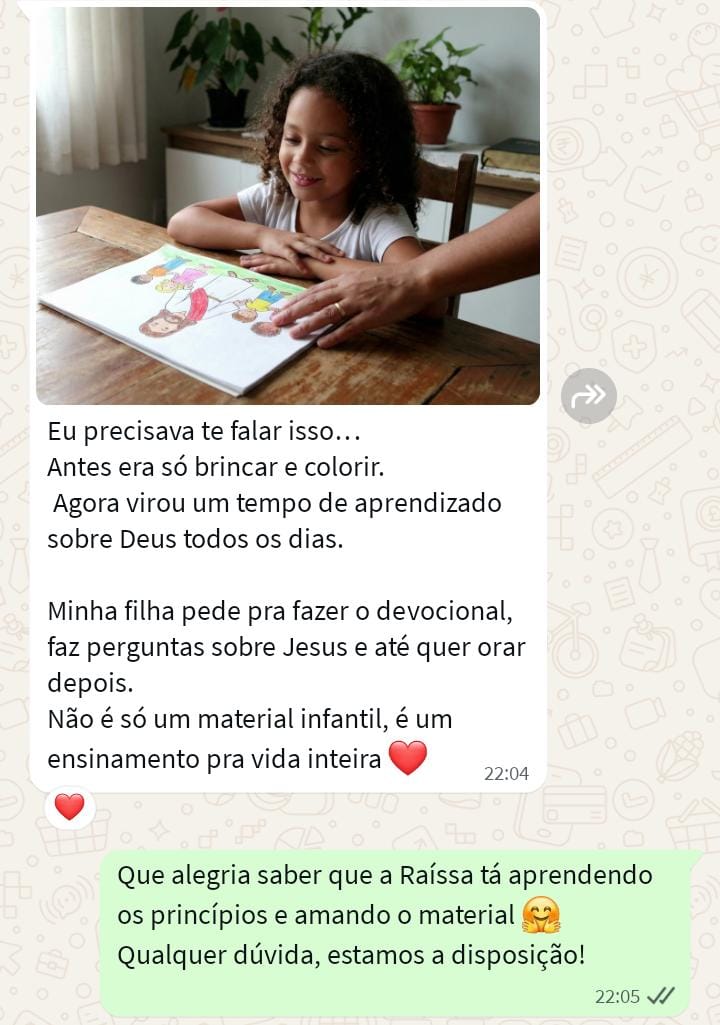The height and width of the screenshot is (1025, 720).
Task: Open the heart reaction under the received message
Action: (69, 806)
